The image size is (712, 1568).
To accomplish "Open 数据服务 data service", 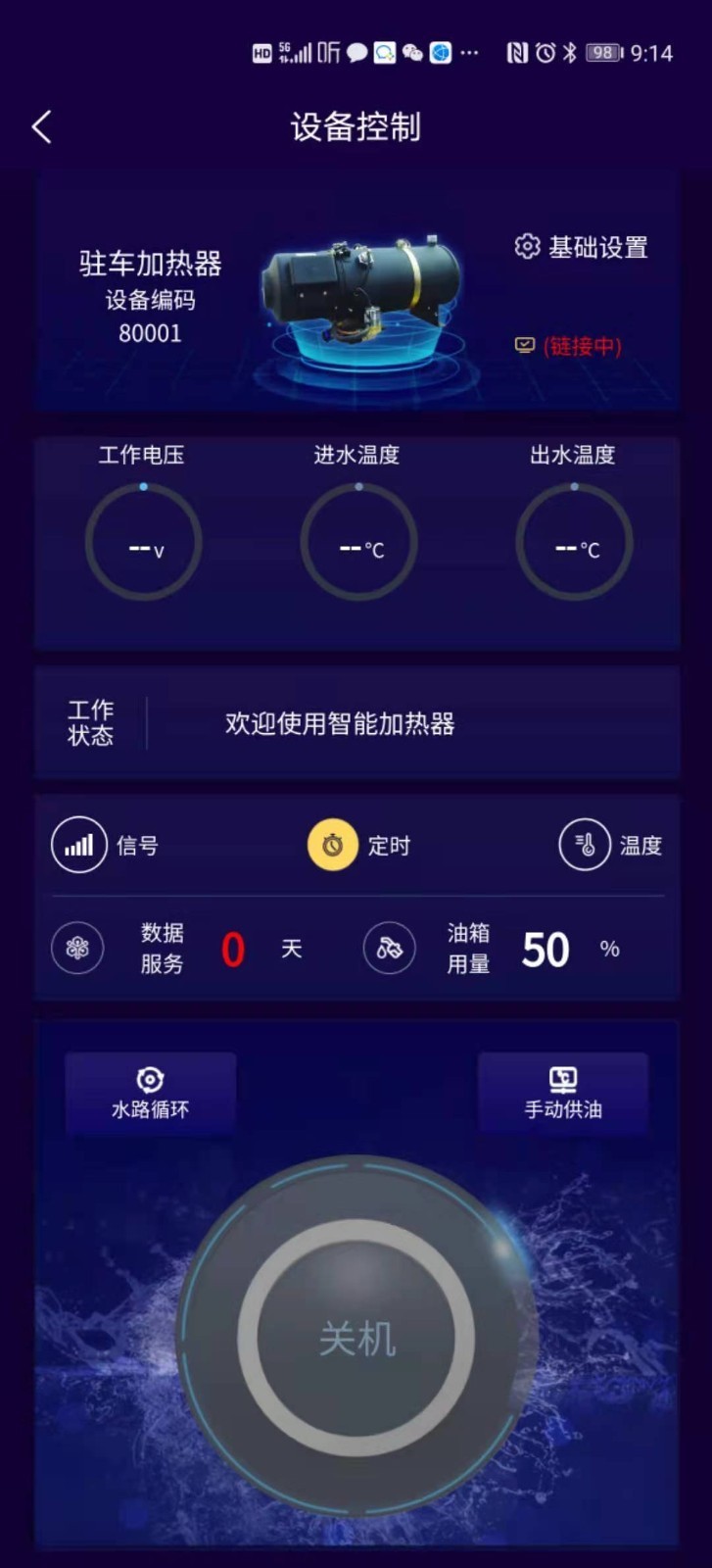I will (x=78, y=949).
